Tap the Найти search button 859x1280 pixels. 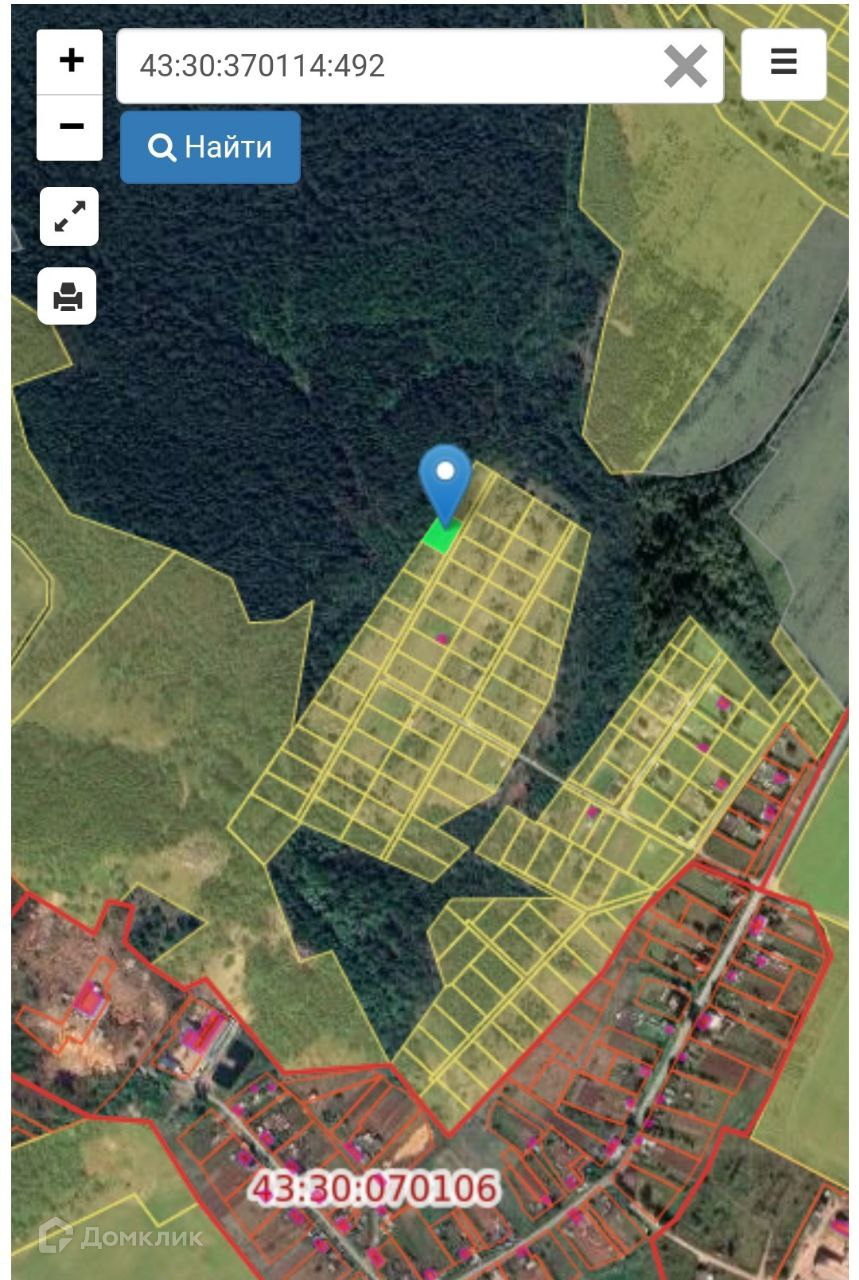(x=210, y=147)
